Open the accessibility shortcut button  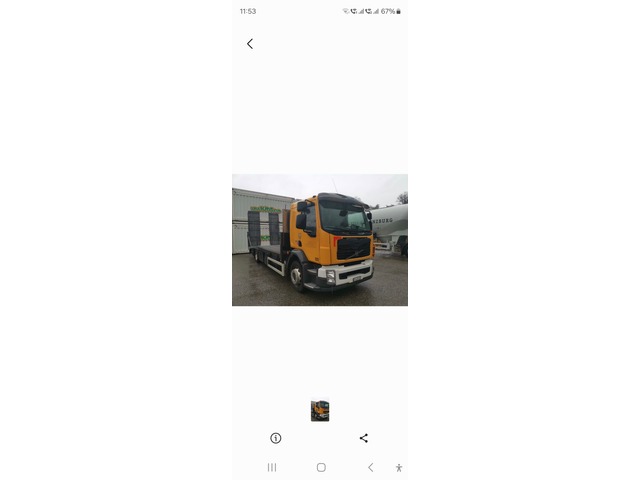coord(399,467)
